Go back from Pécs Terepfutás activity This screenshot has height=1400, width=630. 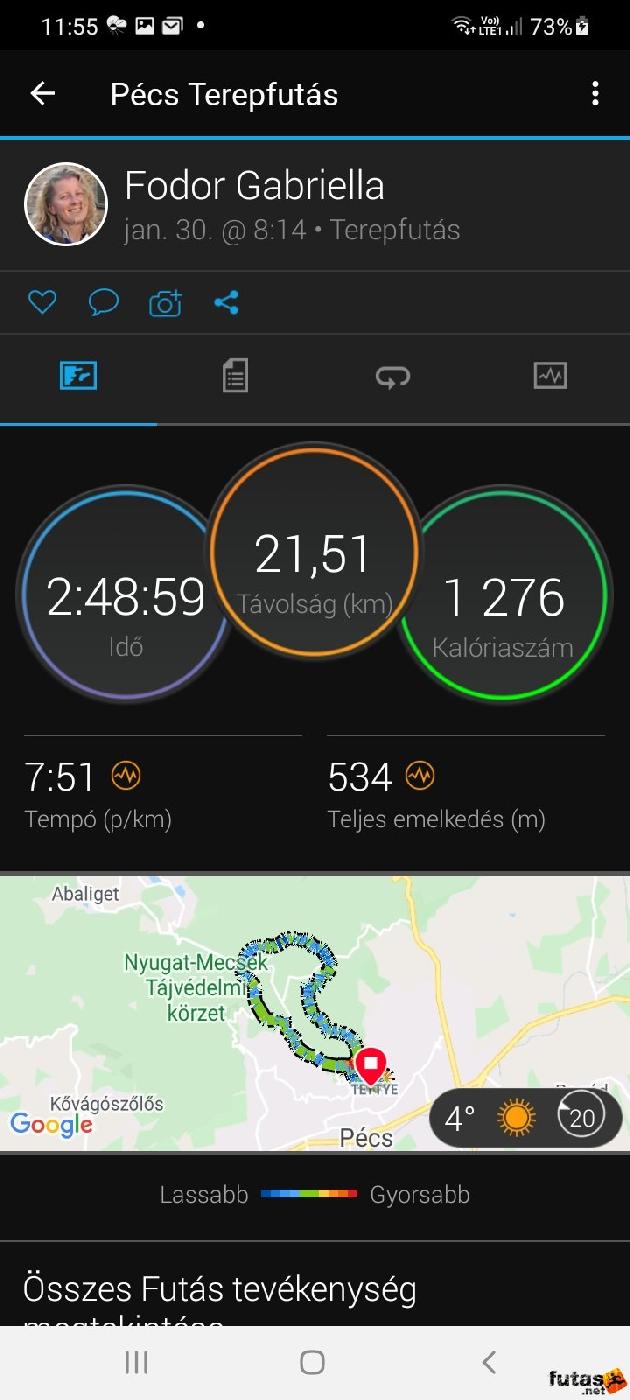(42, 94)
